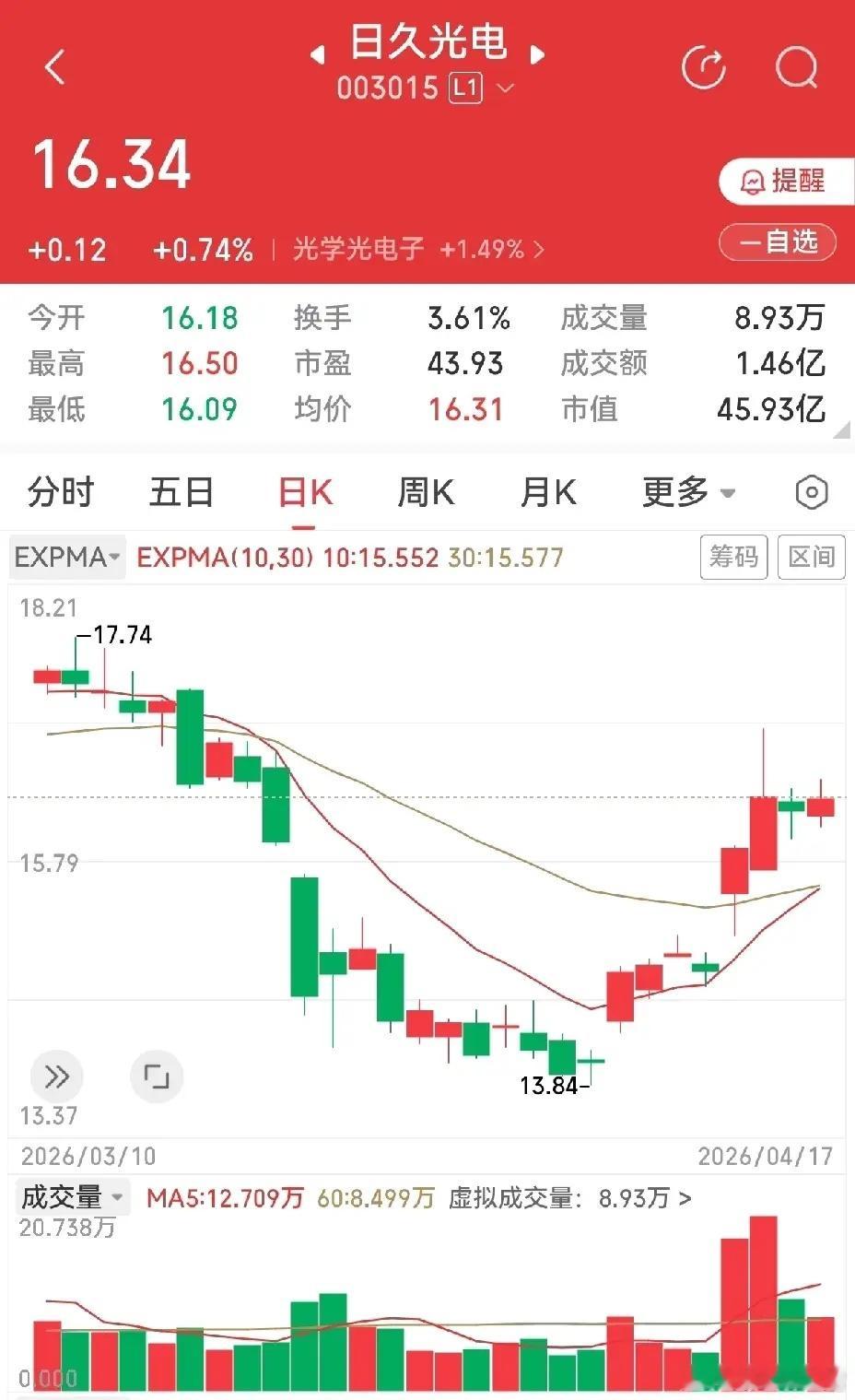Toggle the 筹码 chip distribution overlay
The image size is (855, 1400).
point(733,557)
